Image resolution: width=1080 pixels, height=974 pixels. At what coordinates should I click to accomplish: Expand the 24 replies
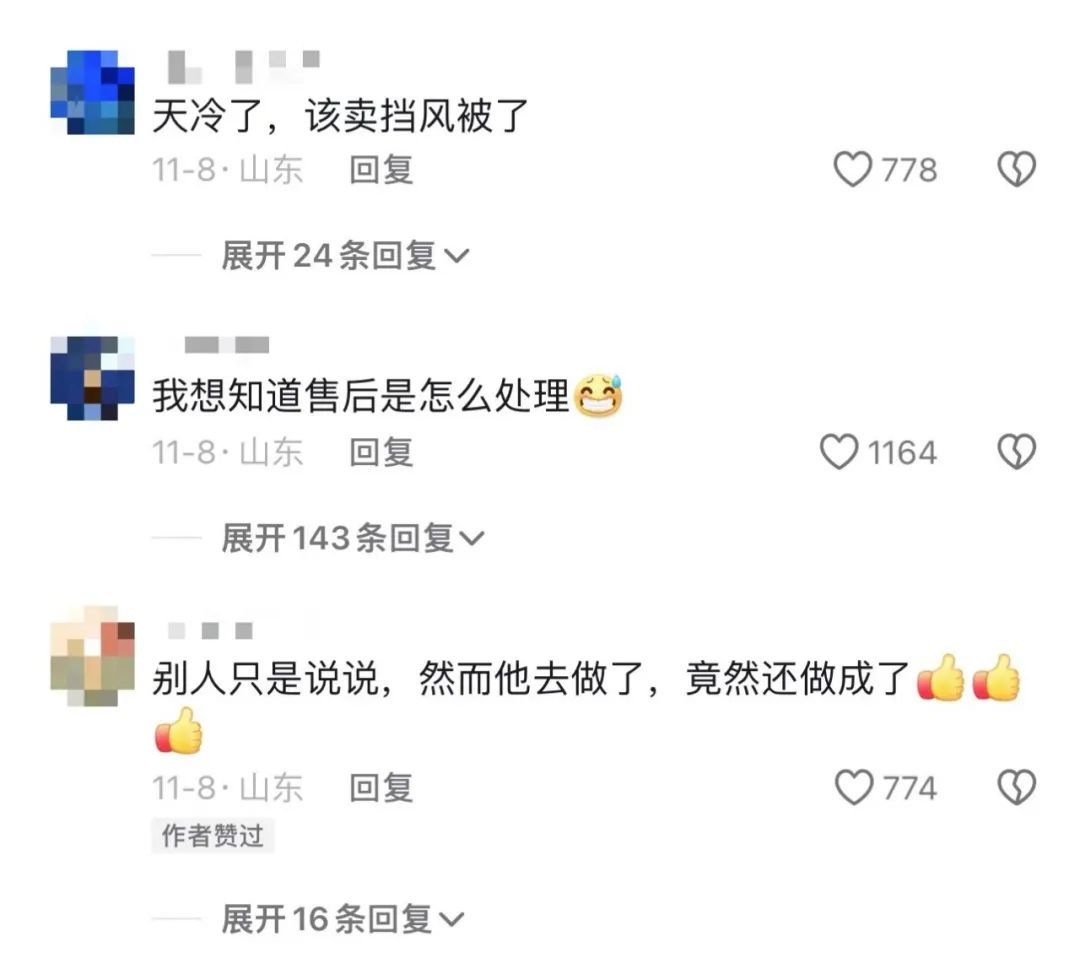[344, 256]
